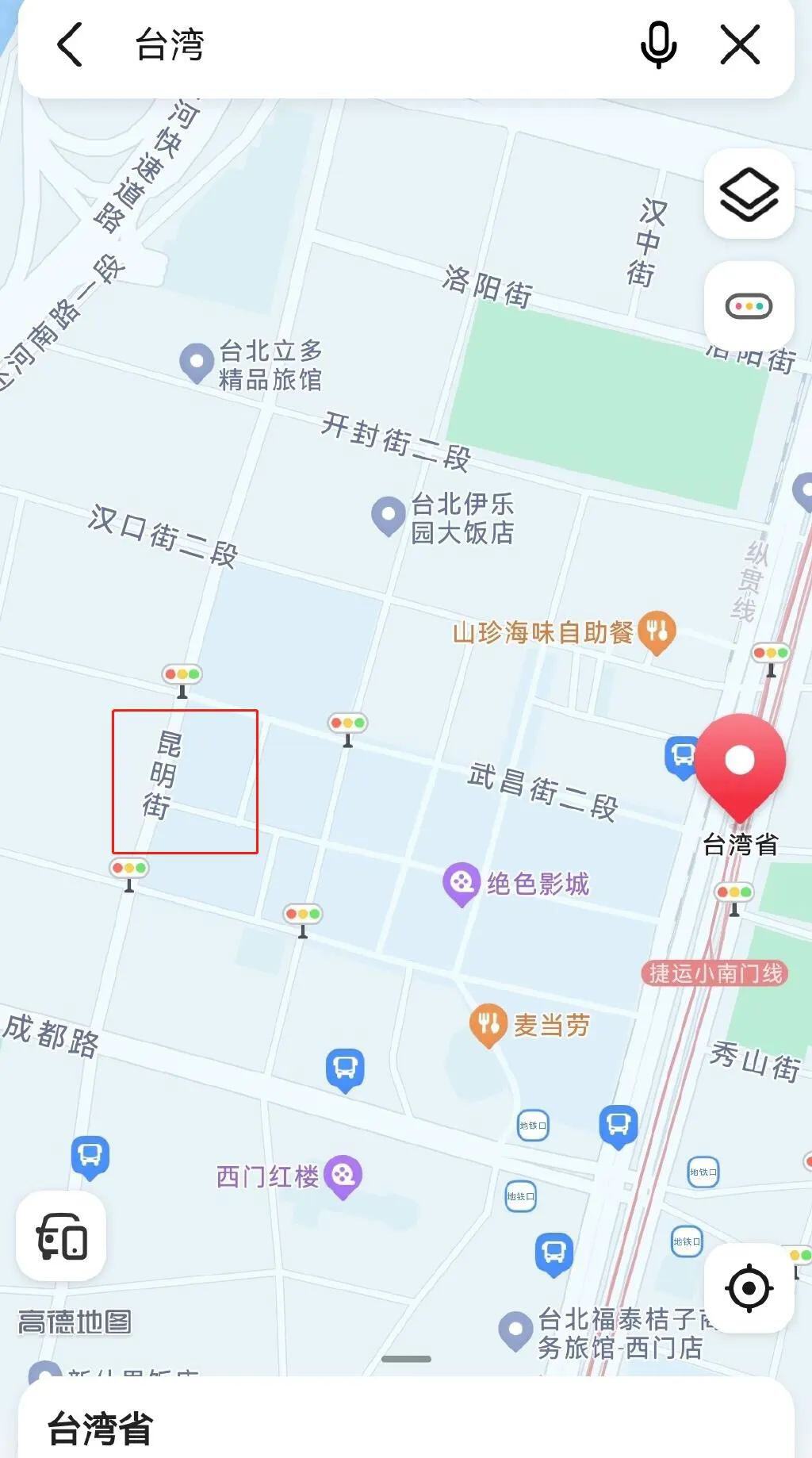Open the map layers selector
This screenshot has width=812, height=1458.
click(x=749, y=194)
